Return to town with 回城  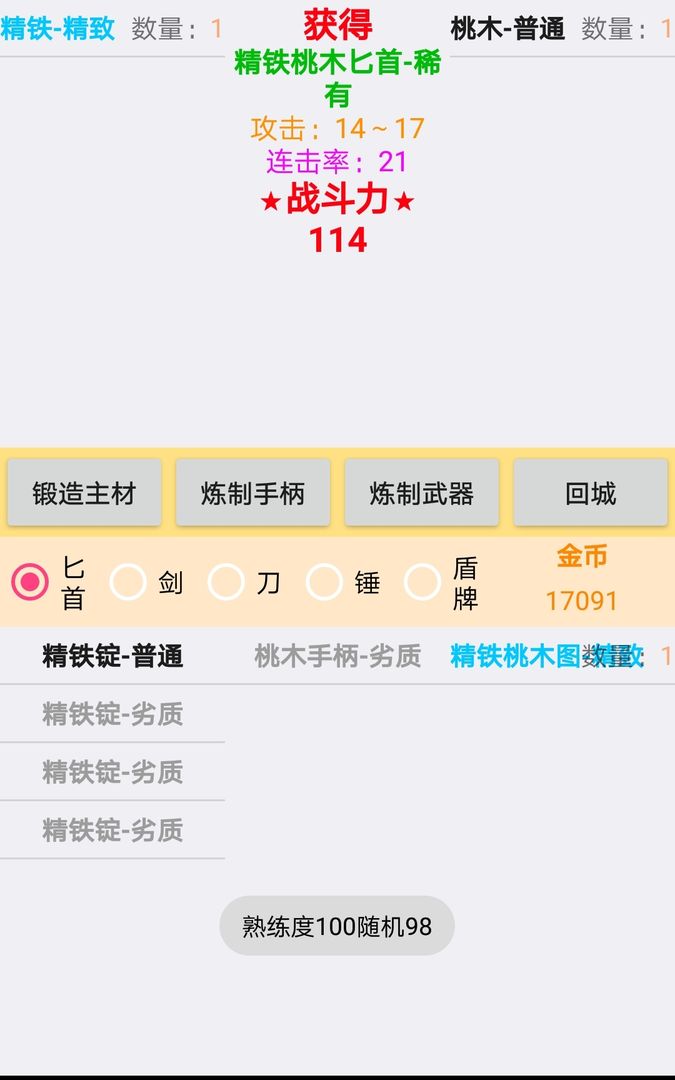click(x=591, y=493)
